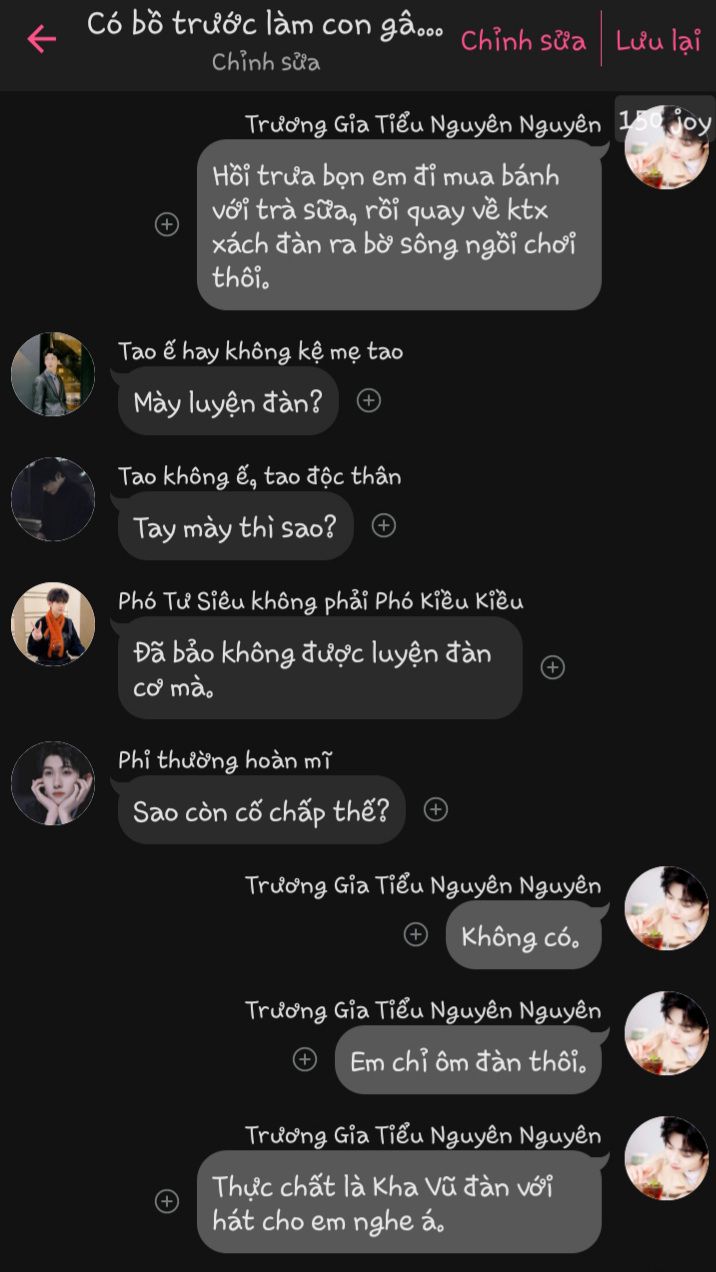The height and width of the screenshot is (1272, 716).
Task: Tap plus icon beside "Sao còn cố chấp thế?"
Action: 435,809
